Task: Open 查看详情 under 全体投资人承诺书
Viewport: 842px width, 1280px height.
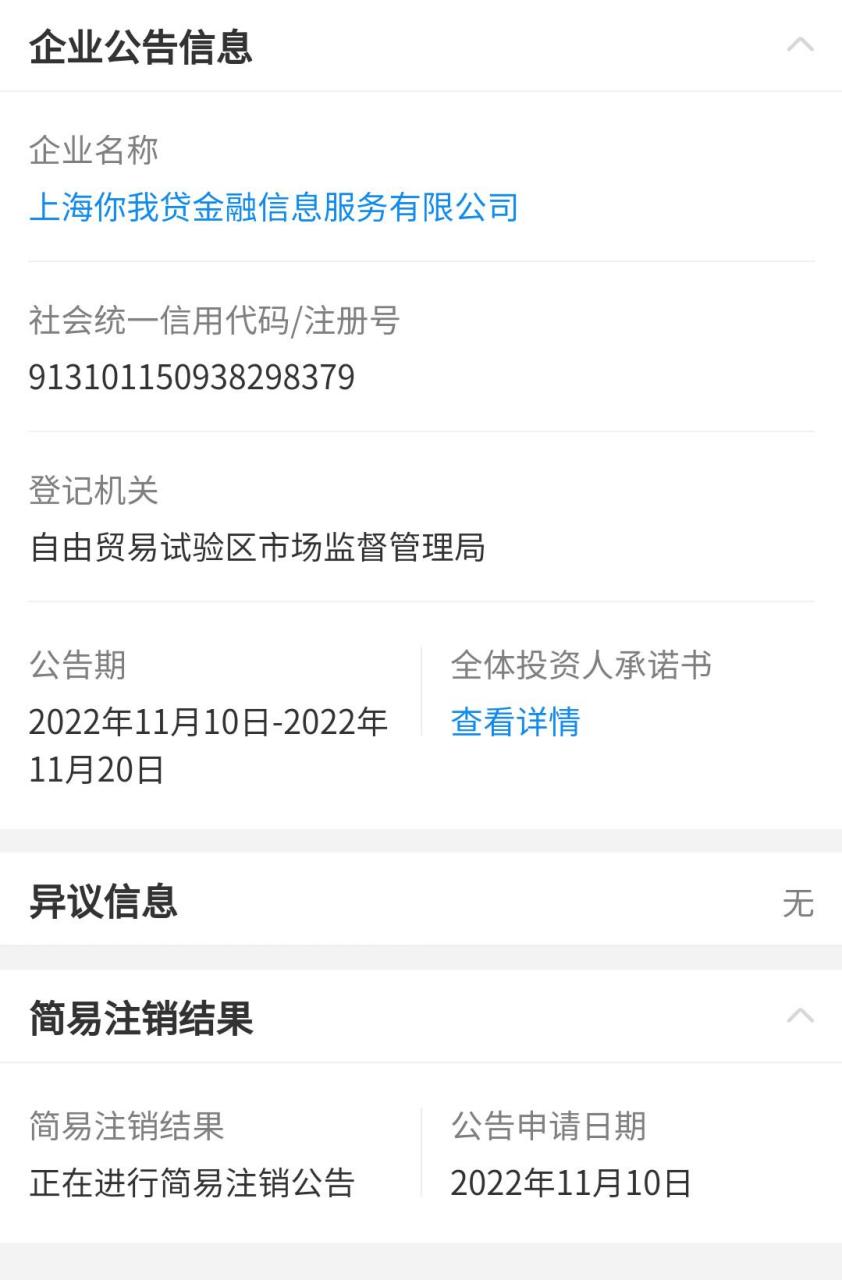Action: [x=513, y=722]
